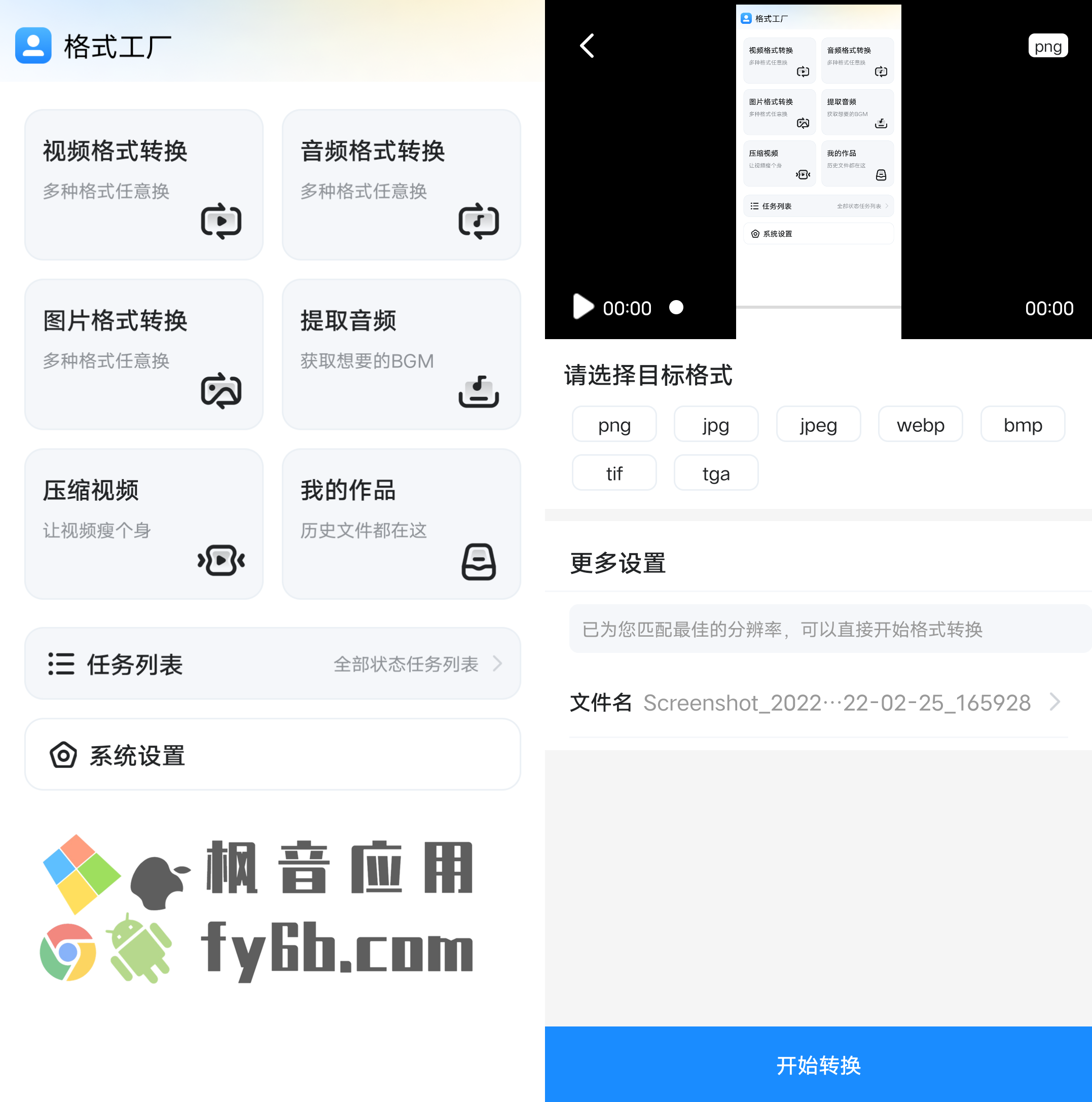The image size is (1092, 1102).
Task: Select jpeg target format
Action: coord(818,424)
